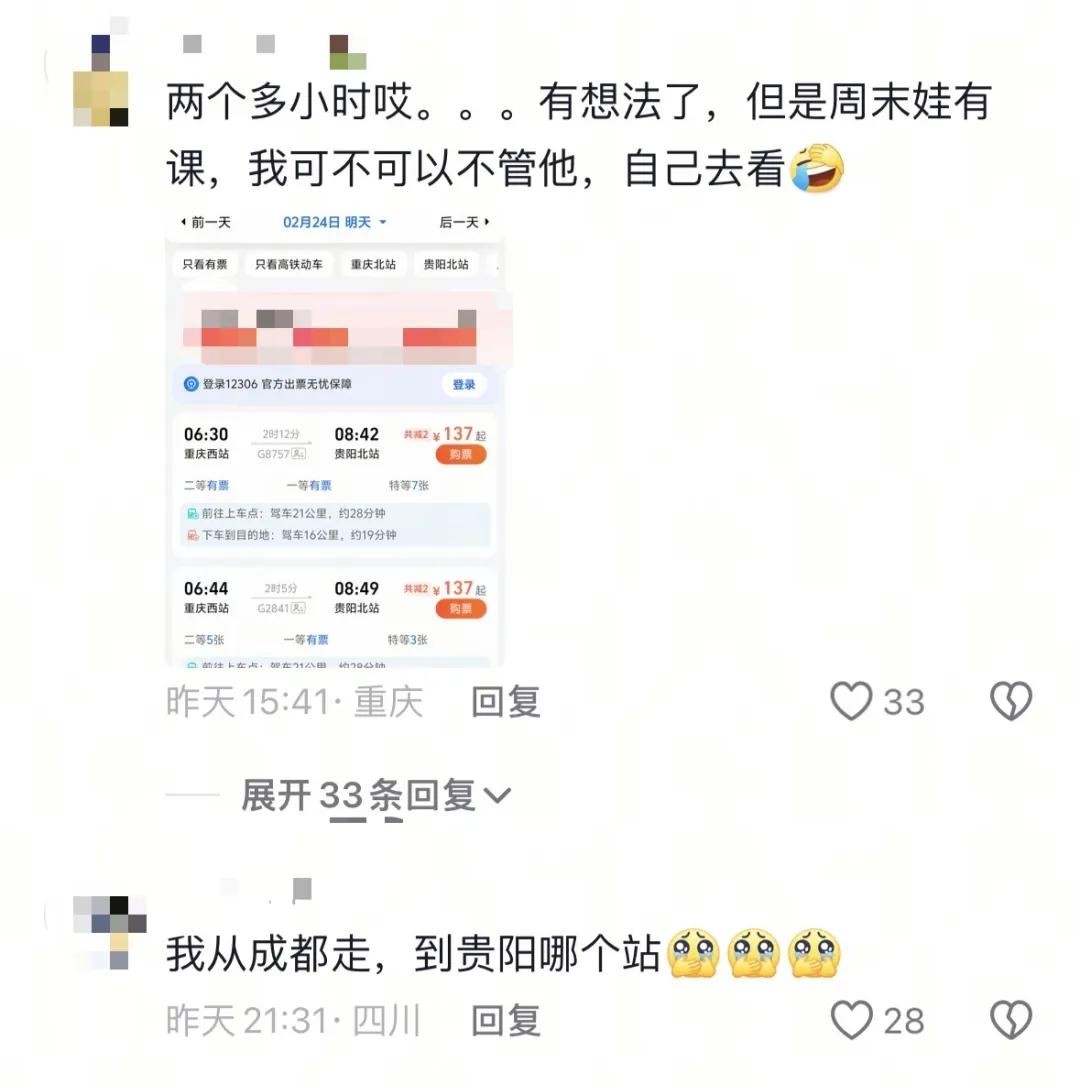Open the Chongqing commenter's avatar
Screen dimensions: 1080x1085
pyautogui.click(x=101, y=82)
